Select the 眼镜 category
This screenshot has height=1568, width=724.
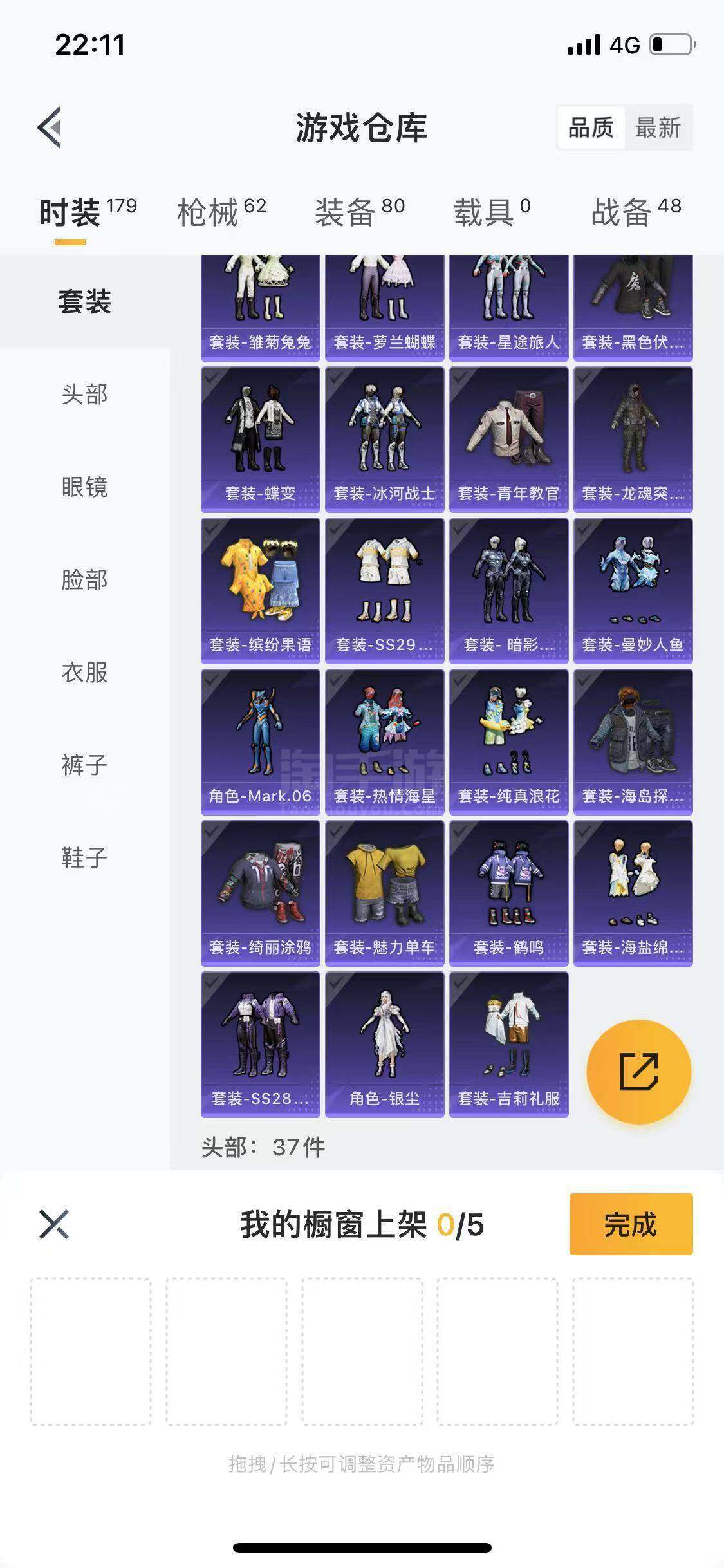84,487
